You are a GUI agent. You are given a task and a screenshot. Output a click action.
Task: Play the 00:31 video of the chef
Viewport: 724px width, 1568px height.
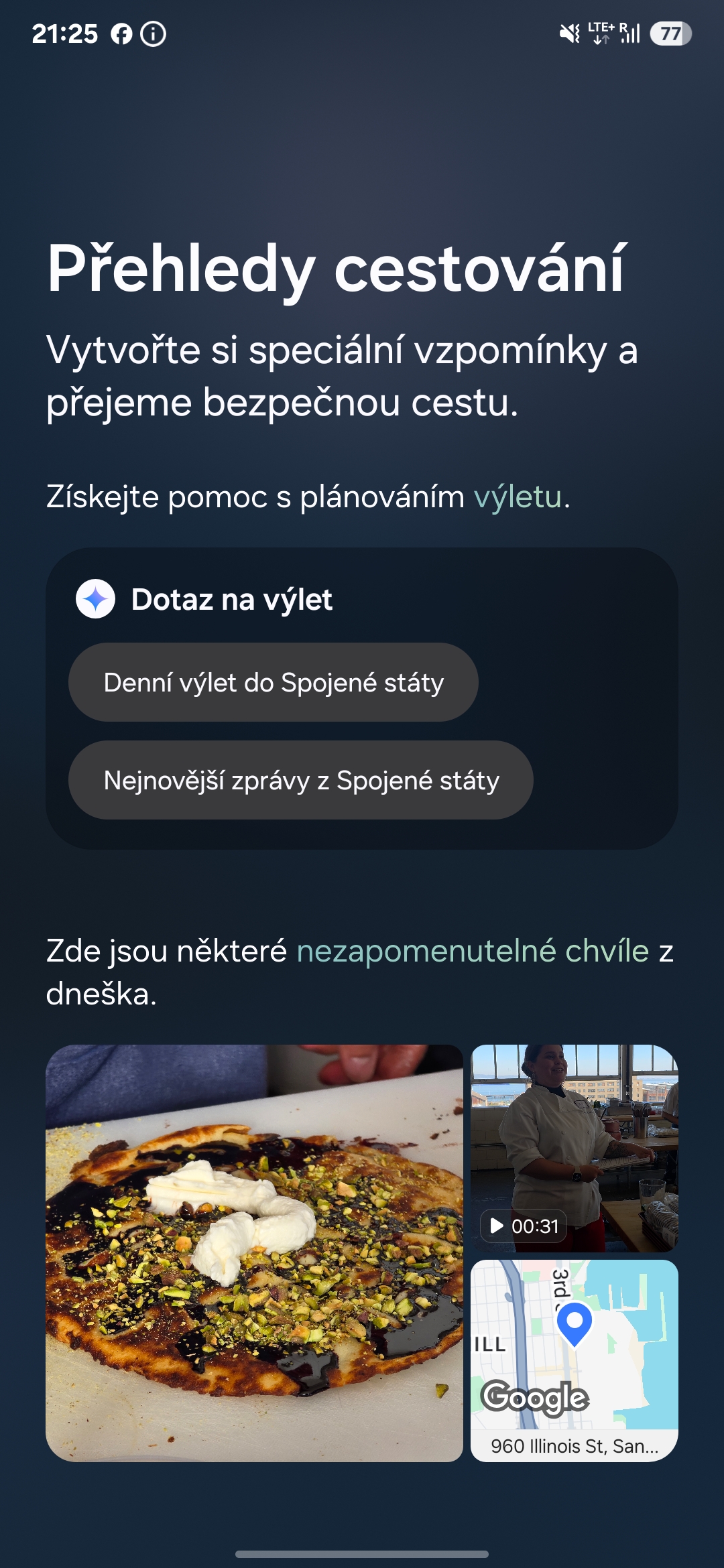pyautogui.click(x=575, y=1148)
